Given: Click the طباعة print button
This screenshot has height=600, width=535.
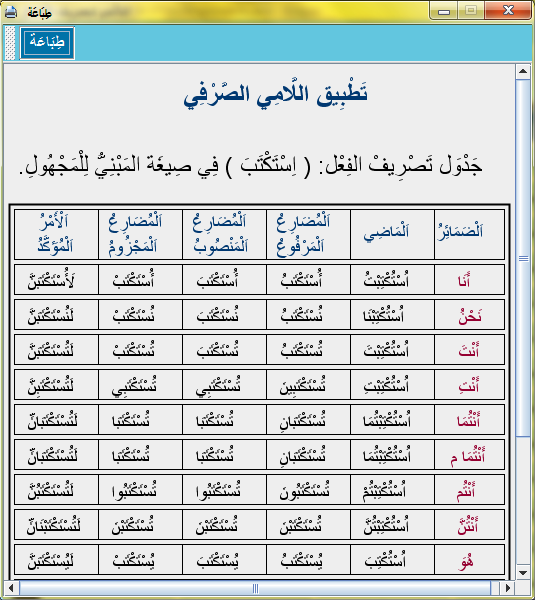Looking at the screenshot, I should click(47, 43).
